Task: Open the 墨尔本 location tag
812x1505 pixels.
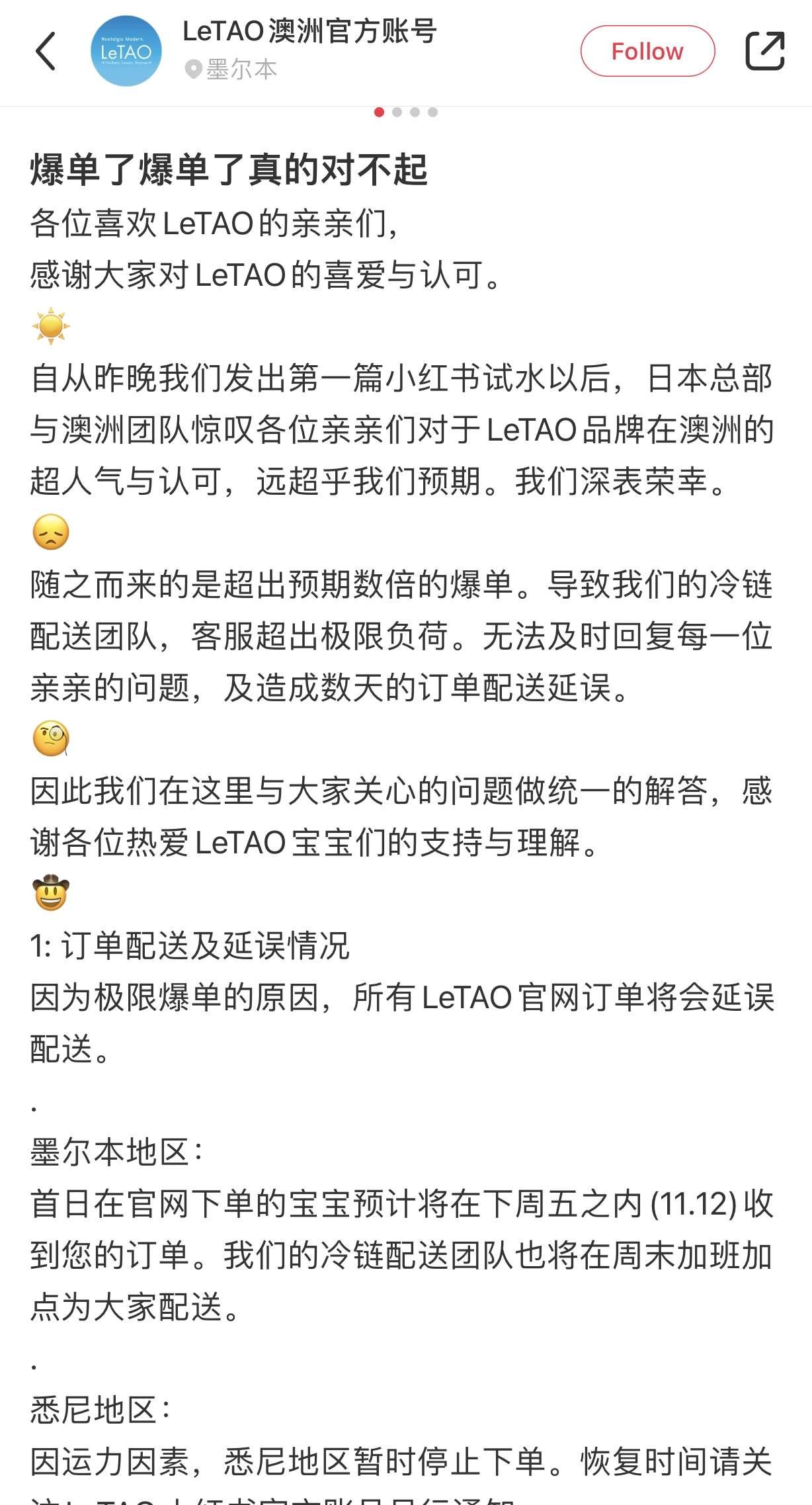Action: [233, 69]
